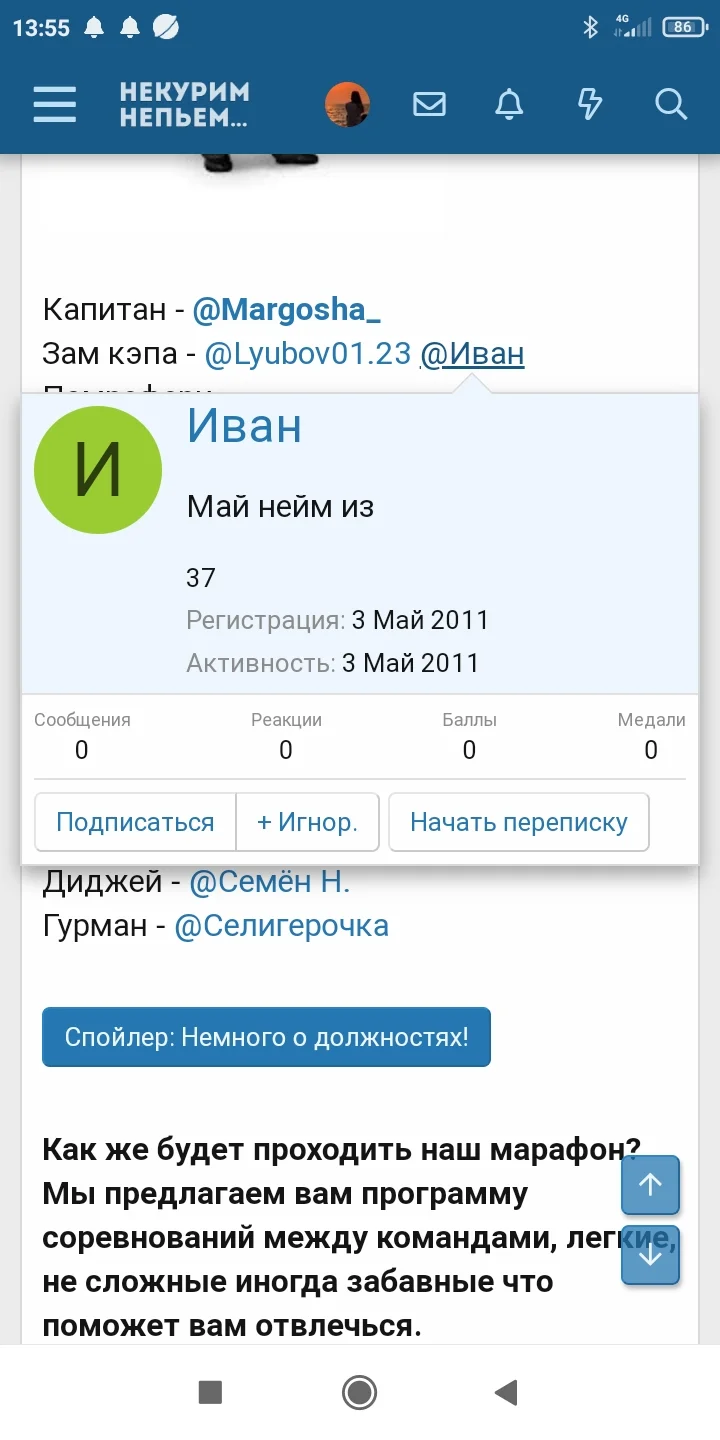Tap the scroll-to-top arrow button

point(651,1185)
